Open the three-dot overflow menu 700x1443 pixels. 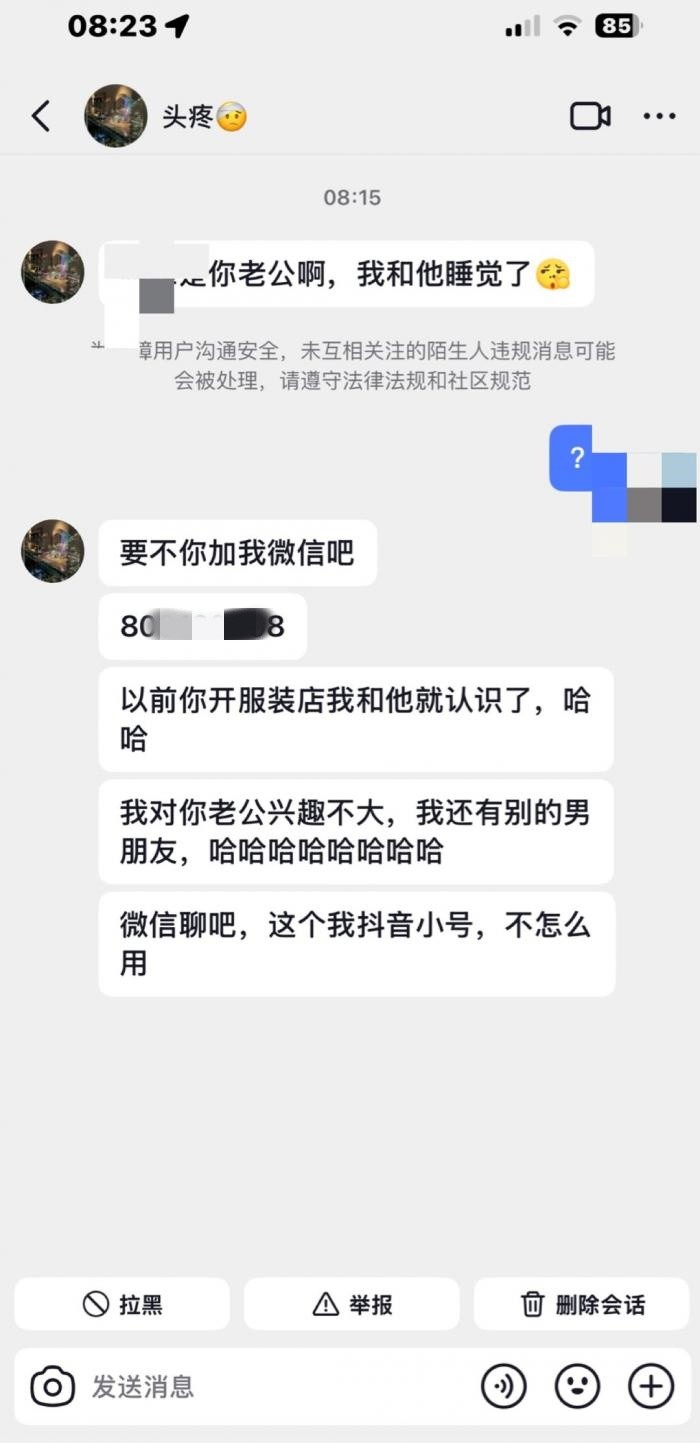pos(659,116)
